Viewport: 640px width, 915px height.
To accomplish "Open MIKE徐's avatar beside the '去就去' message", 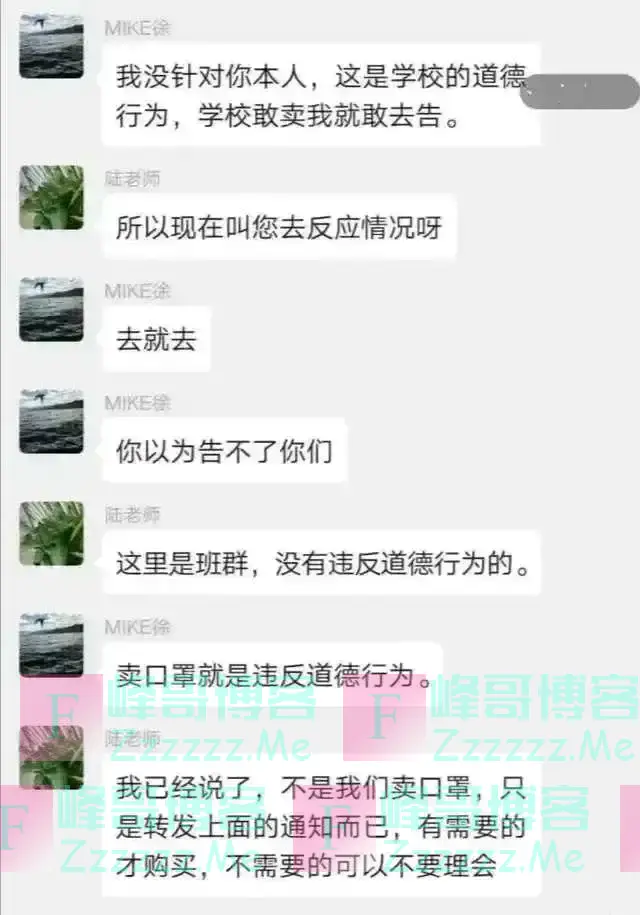I will tap(51, 309).
